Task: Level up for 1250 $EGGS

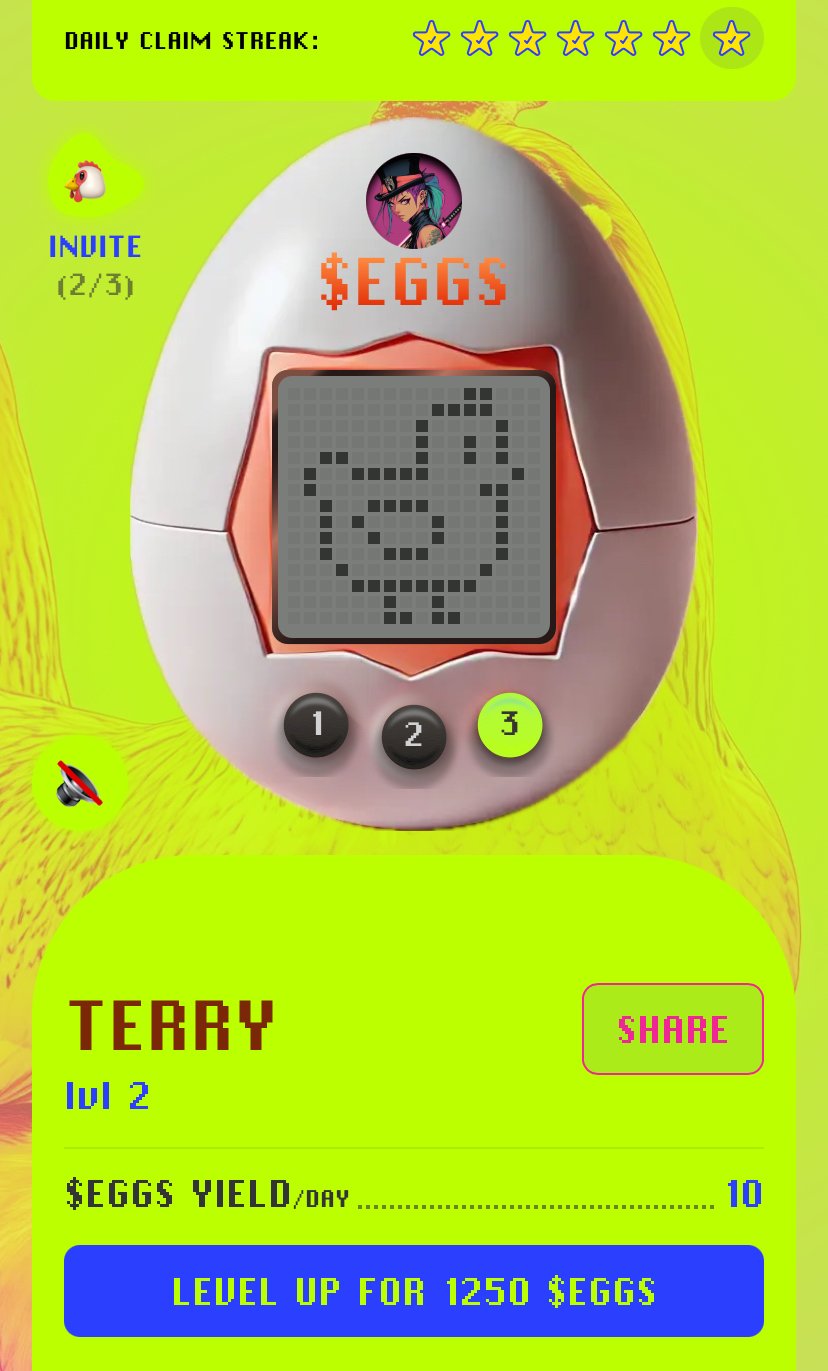Action: tap(414, 1291)
